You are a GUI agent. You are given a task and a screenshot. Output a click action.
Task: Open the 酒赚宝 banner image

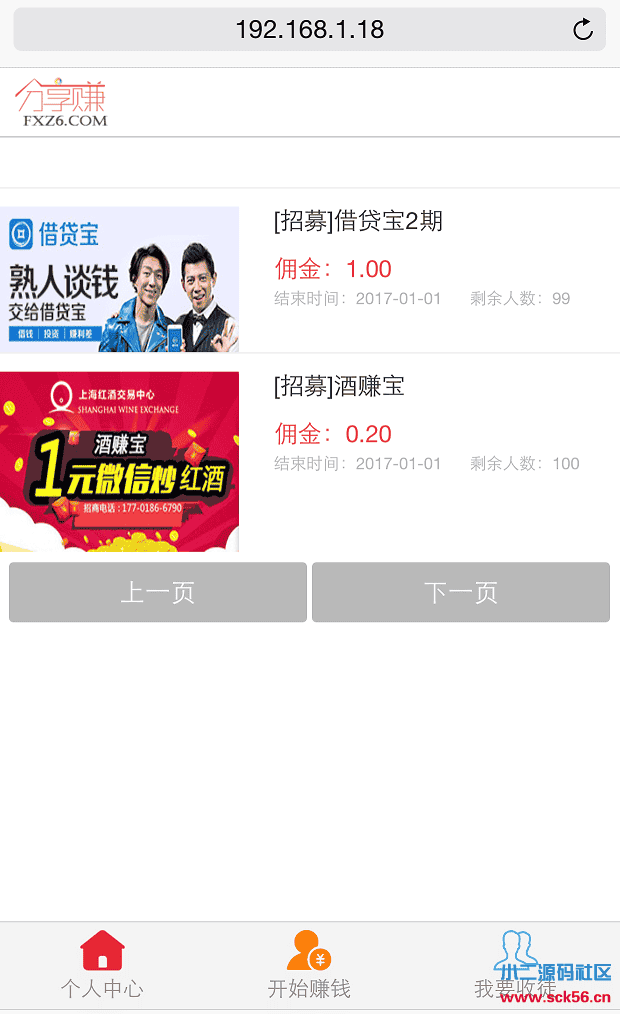pos(120,461)
